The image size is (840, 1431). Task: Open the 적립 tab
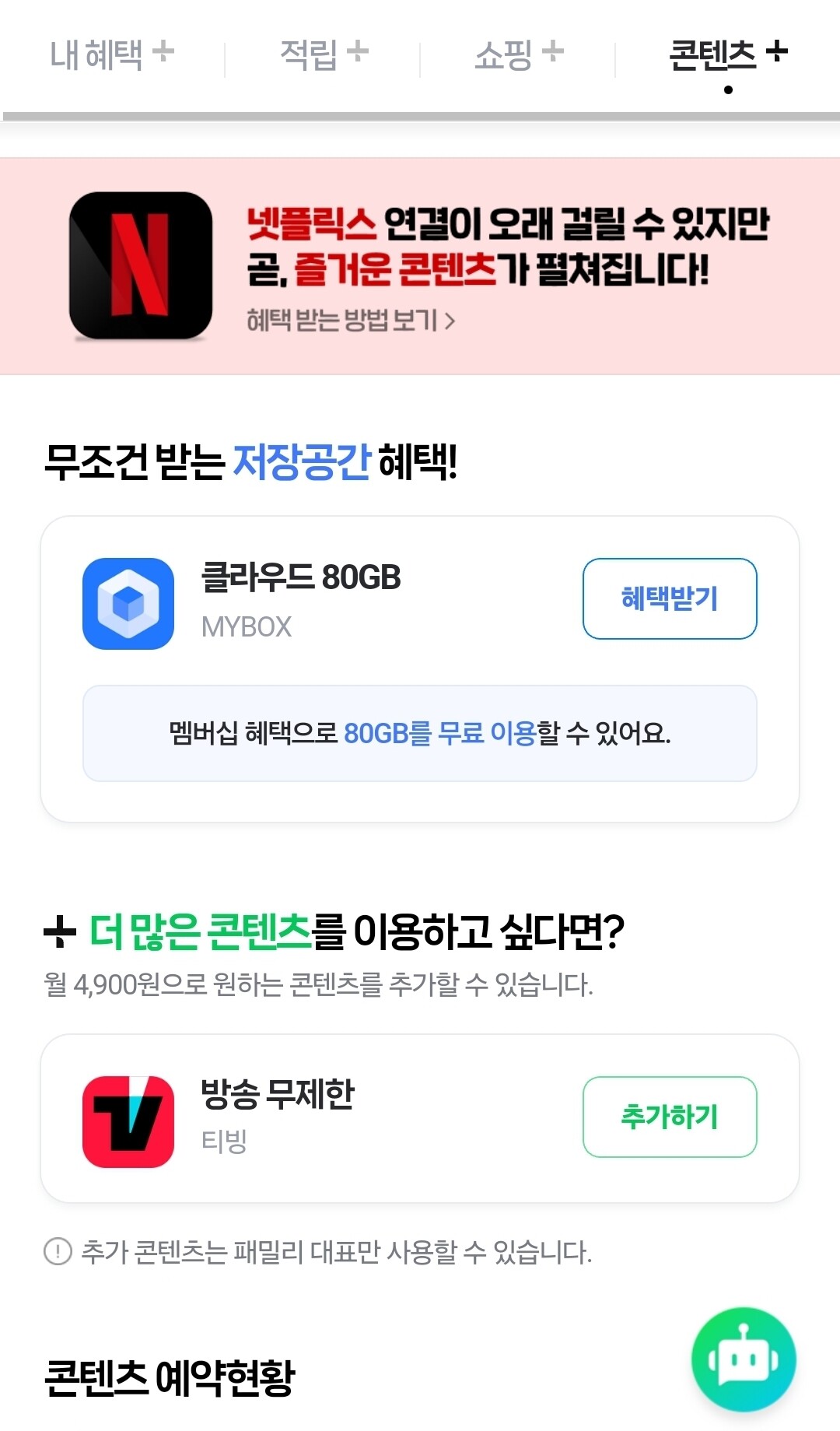pyautogui.click(x=310, y=53)
